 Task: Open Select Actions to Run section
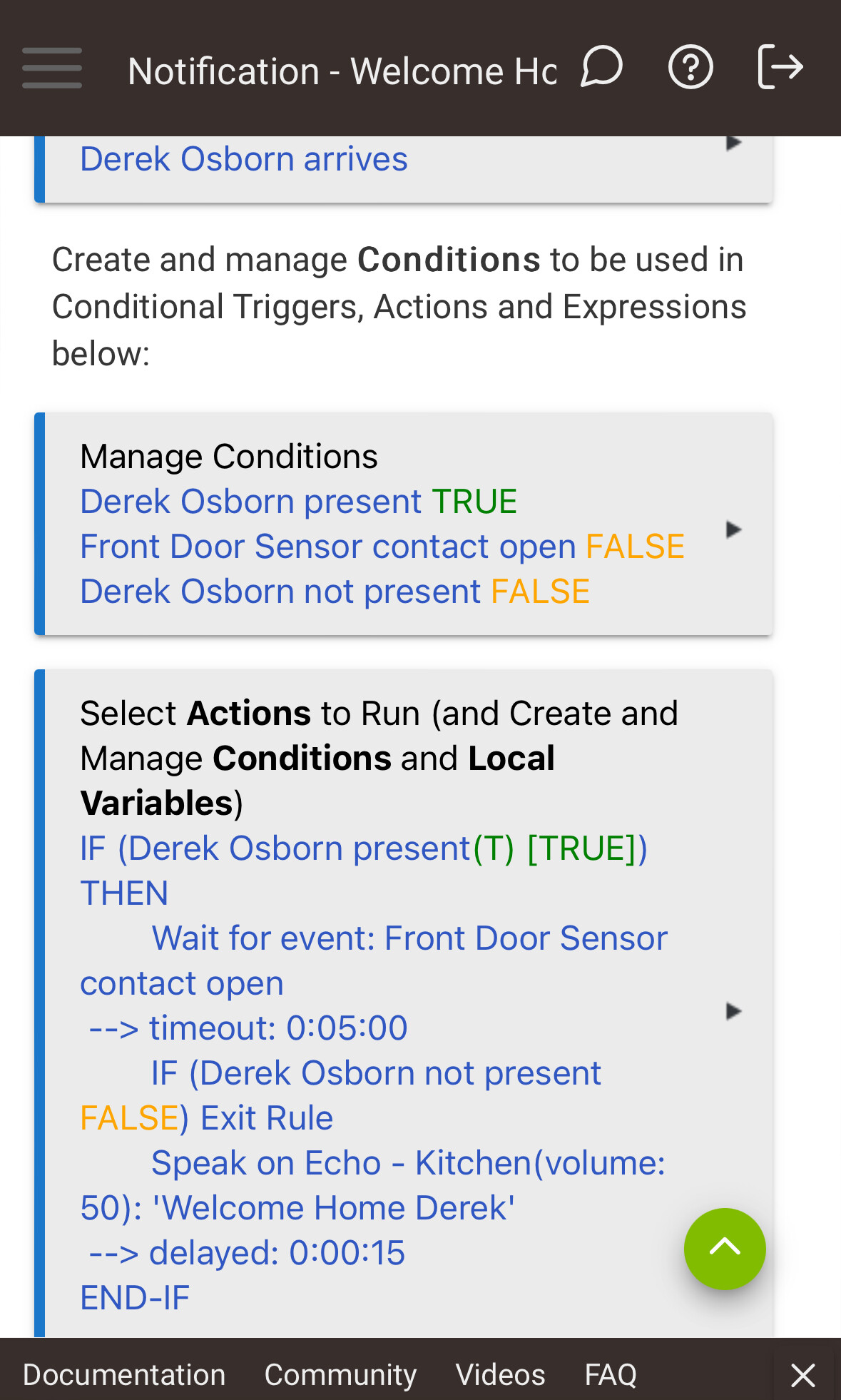pyautogui.click(x=404, y=1004)
